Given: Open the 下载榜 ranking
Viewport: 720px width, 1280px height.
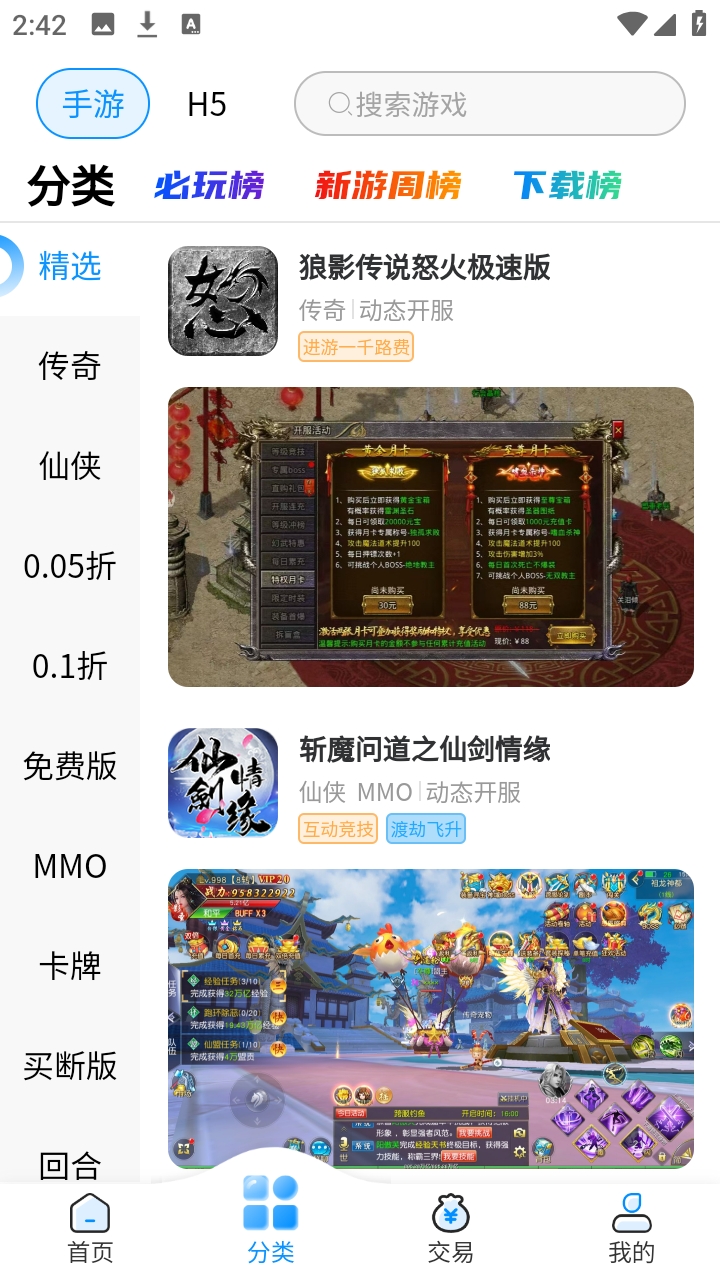Looking at the screenshot, I should 567,186.
